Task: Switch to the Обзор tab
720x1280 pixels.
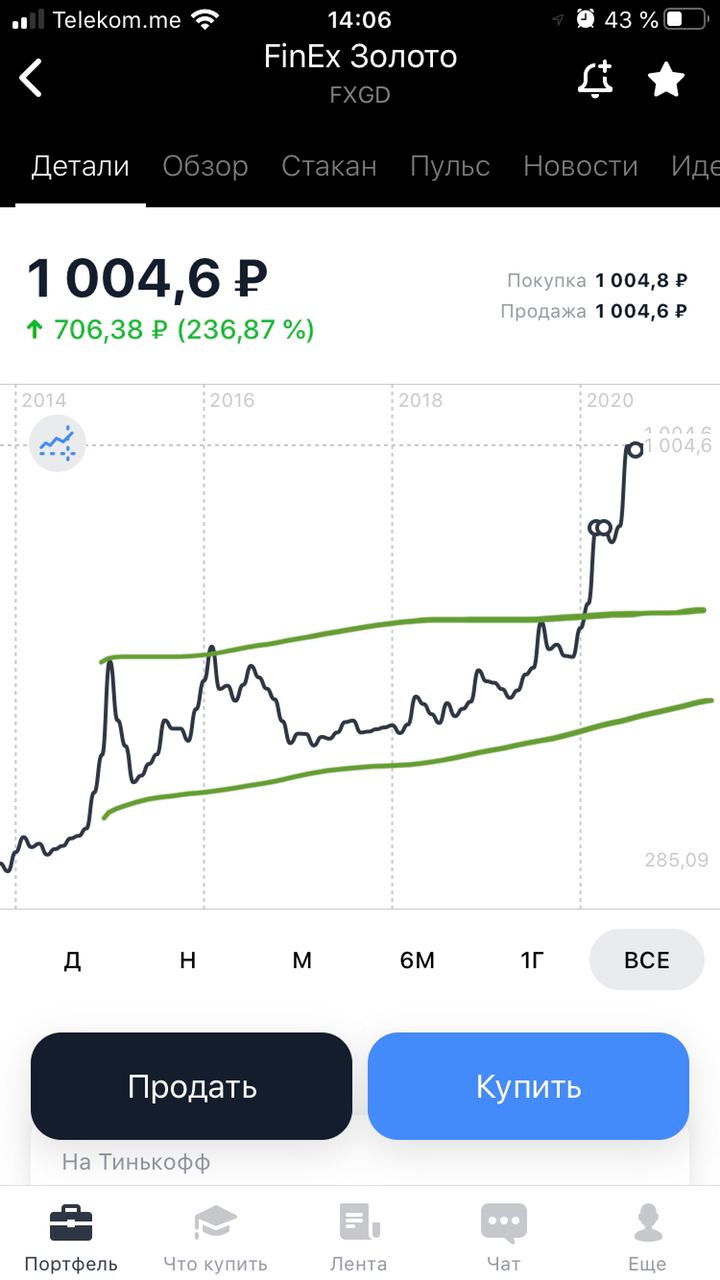Action: pos(205,166)
